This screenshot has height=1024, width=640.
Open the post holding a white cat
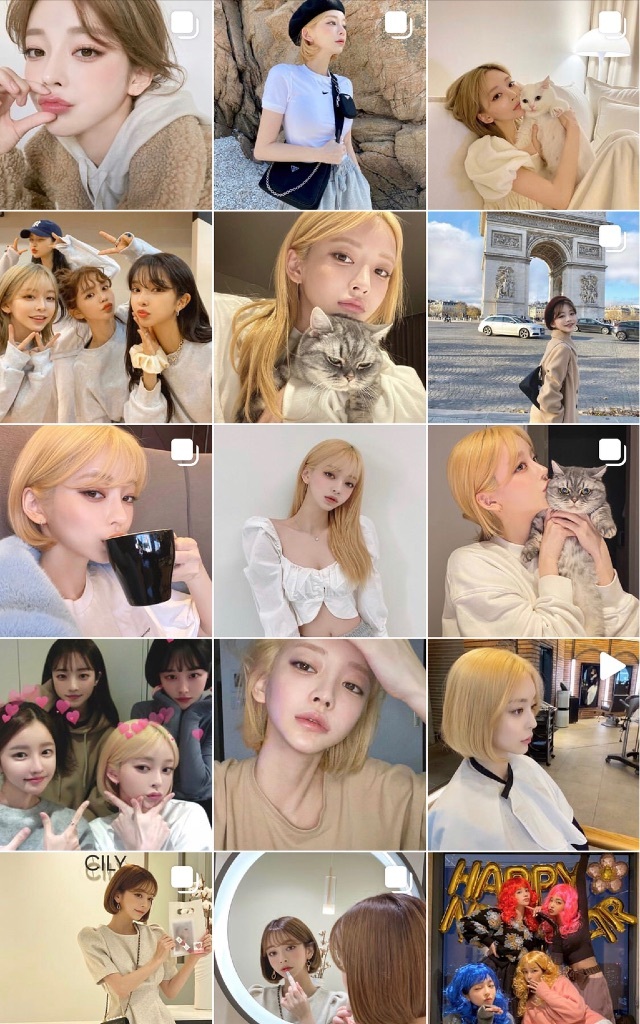(x=533, y=105)
